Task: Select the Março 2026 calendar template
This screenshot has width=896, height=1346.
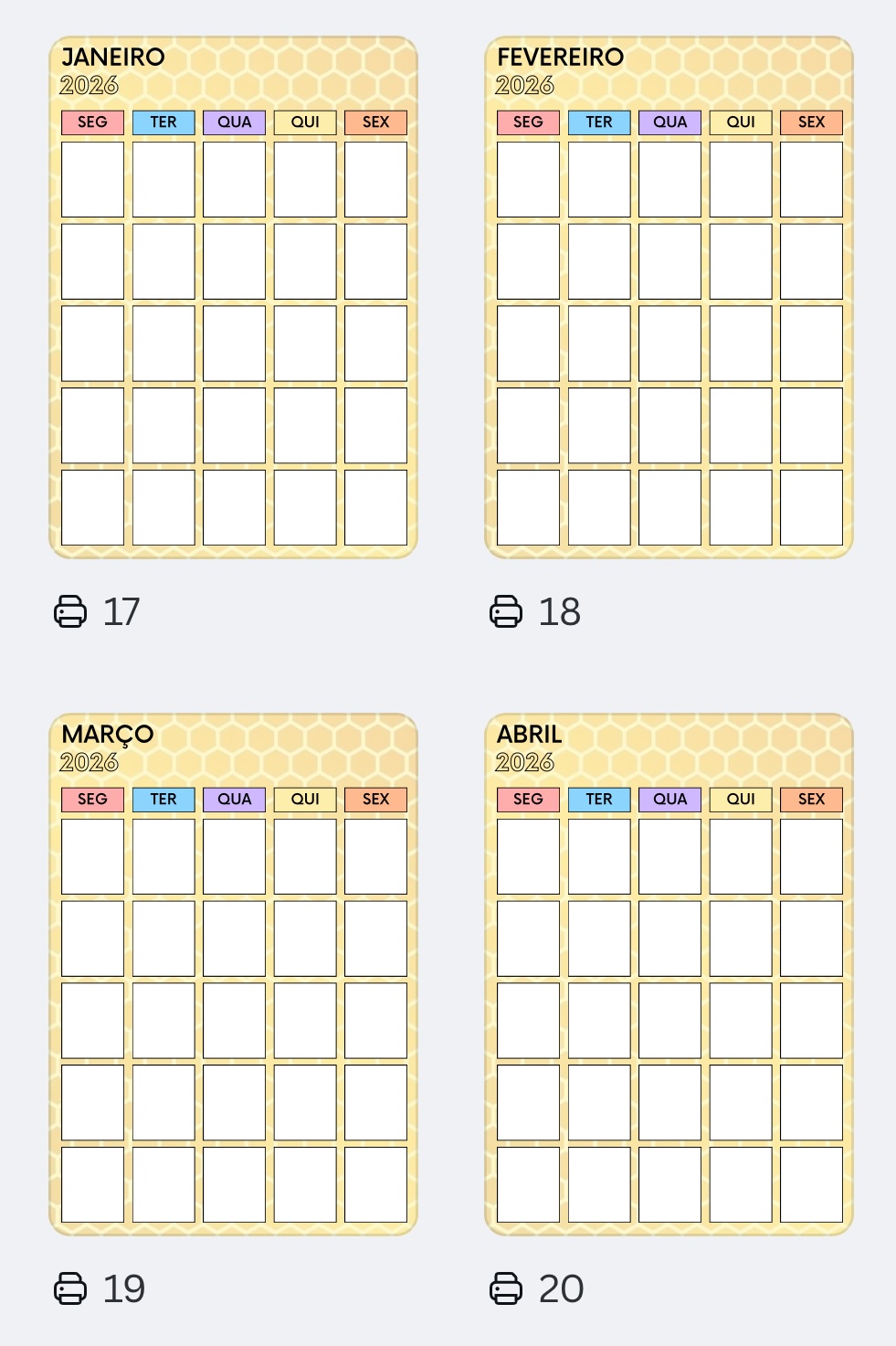Action: [x=233, y=974]
